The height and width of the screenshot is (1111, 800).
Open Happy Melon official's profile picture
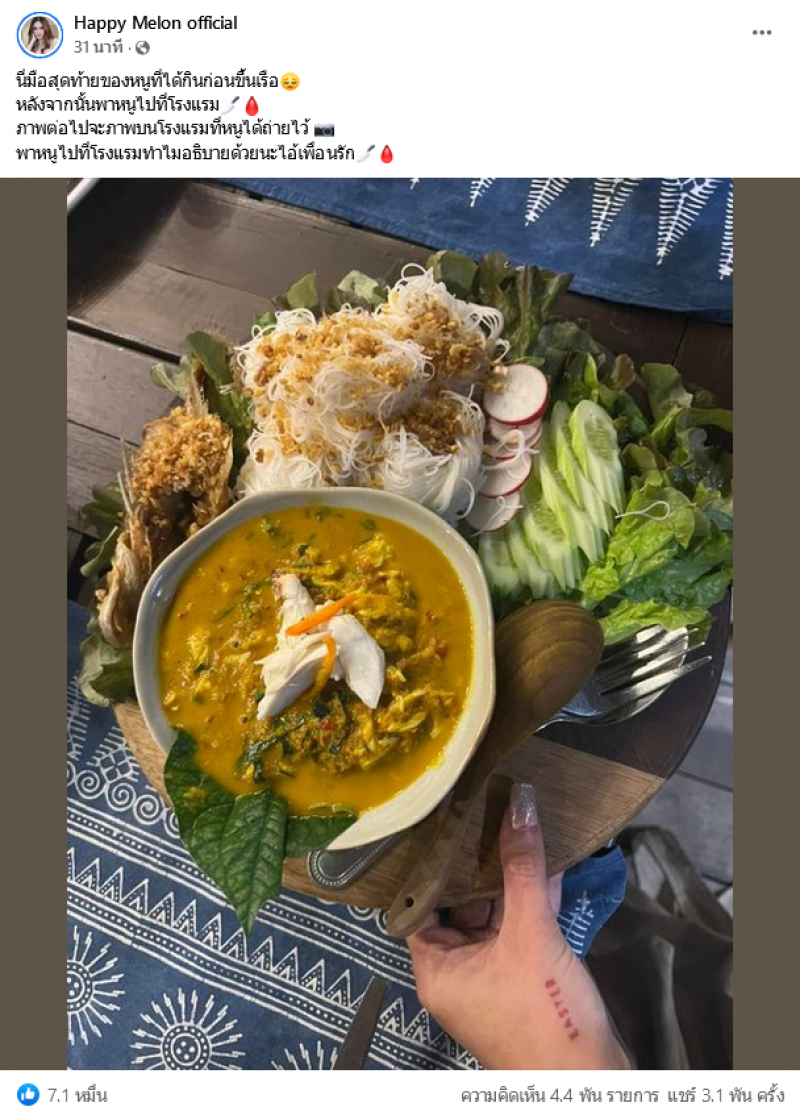[x=40, y=35]
